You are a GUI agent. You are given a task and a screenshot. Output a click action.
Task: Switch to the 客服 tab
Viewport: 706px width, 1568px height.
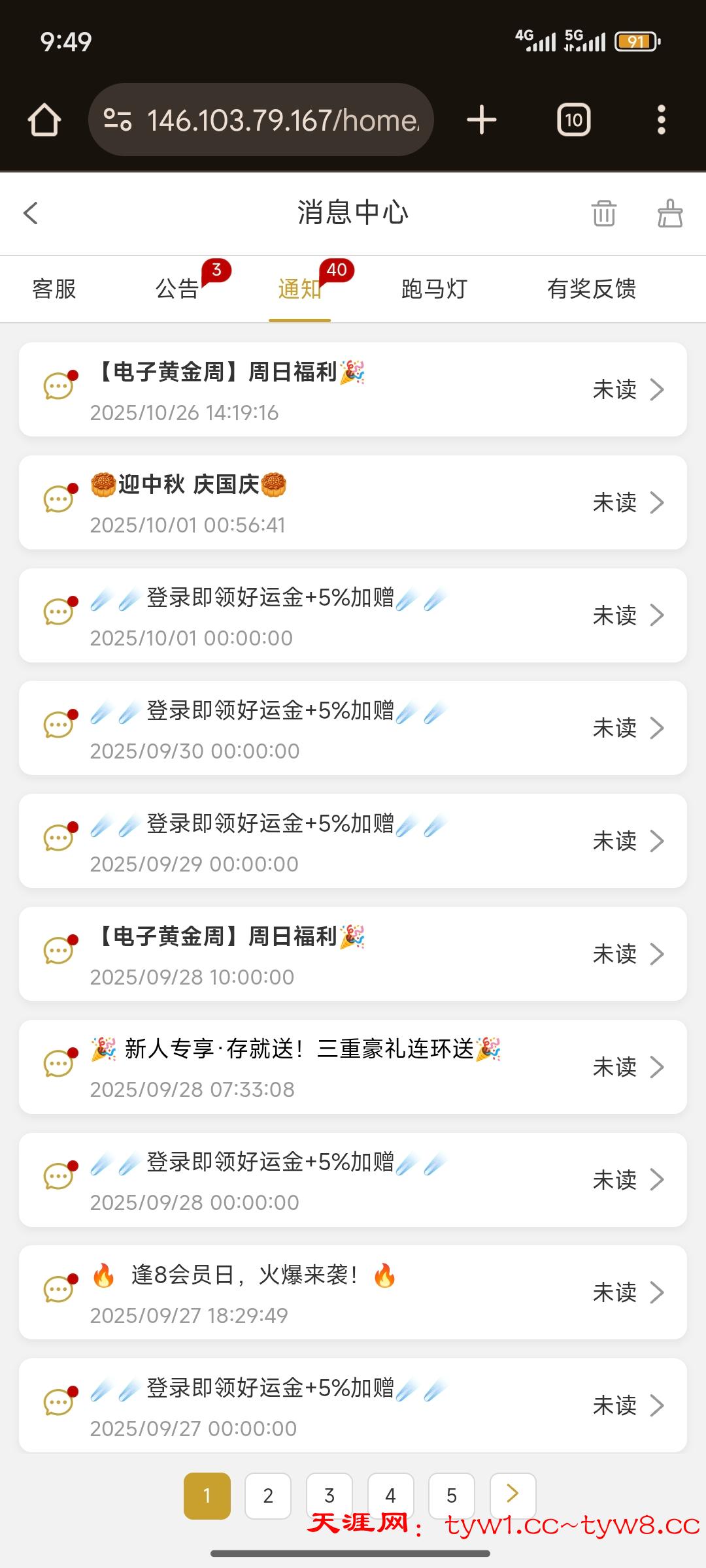pyautogui.click(x=54, y=289)
